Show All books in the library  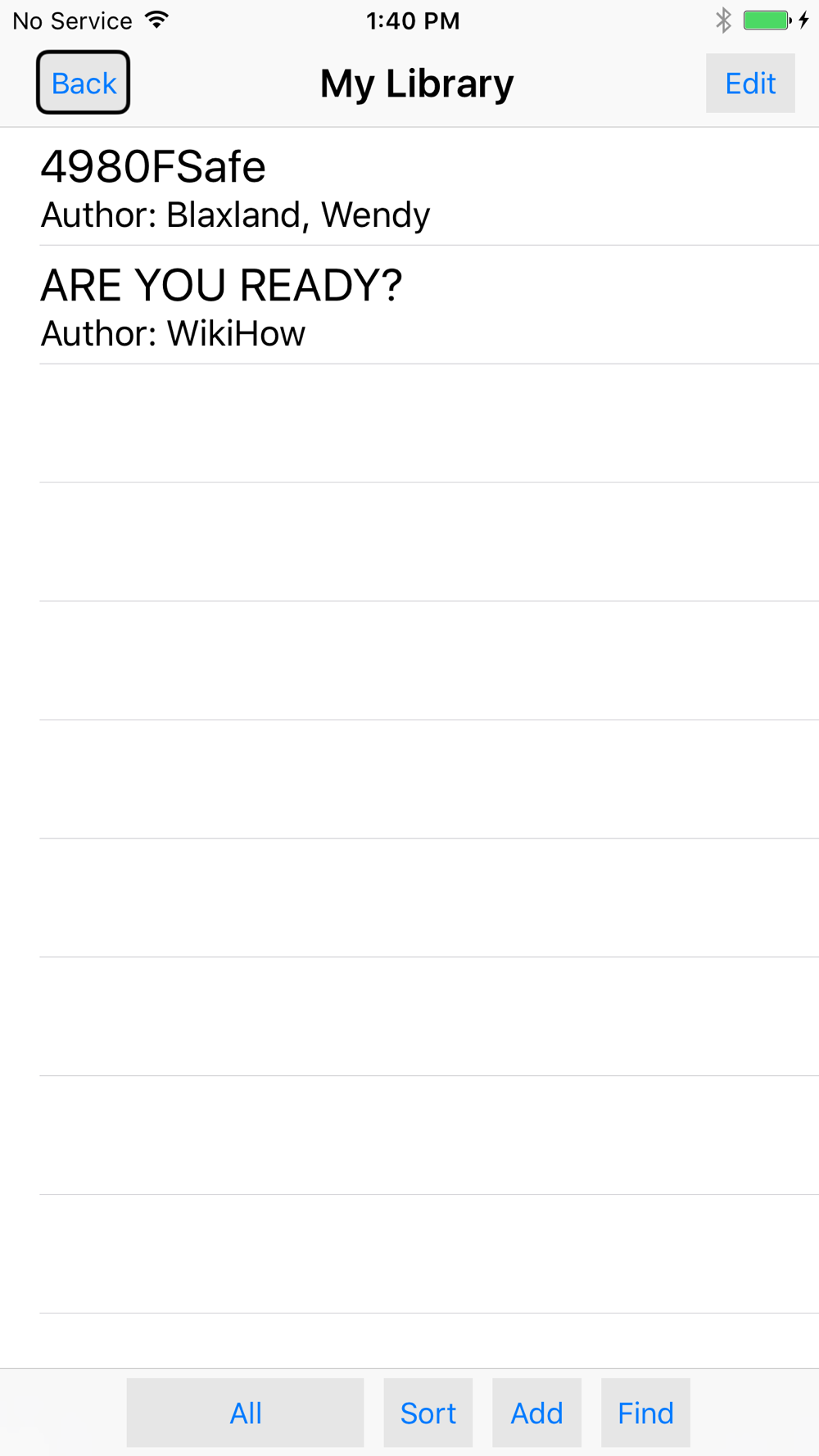pyautogui.click(x=245, y=1413)
